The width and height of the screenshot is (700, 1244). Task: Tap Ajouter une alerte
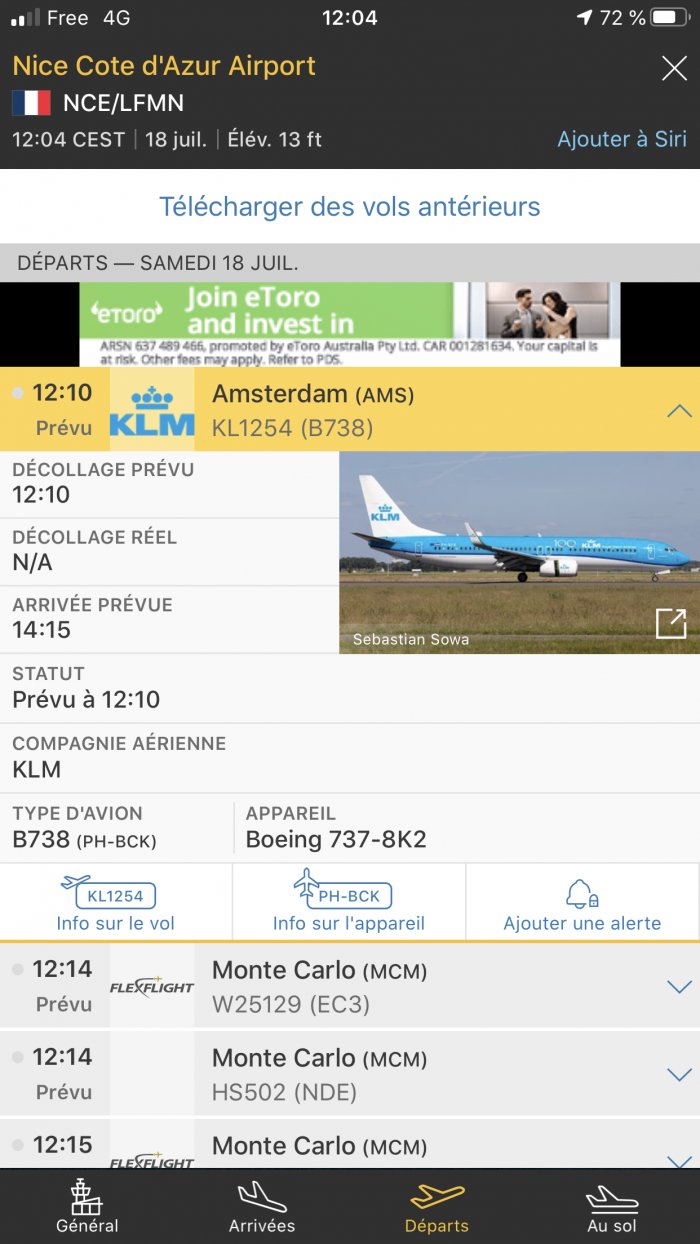click(582, 903)
